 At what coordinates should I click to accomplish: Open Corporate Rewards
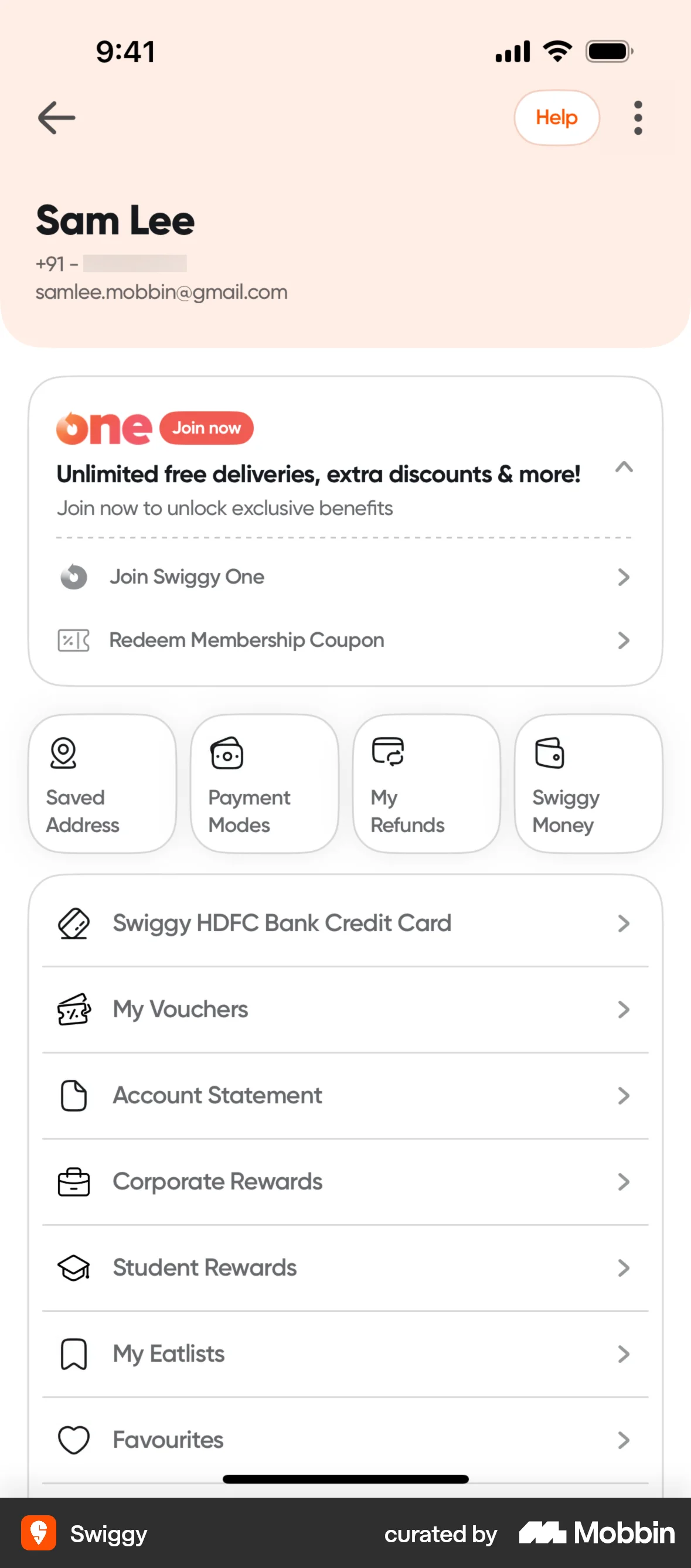pyautogui.click(x=345, y=1181)
